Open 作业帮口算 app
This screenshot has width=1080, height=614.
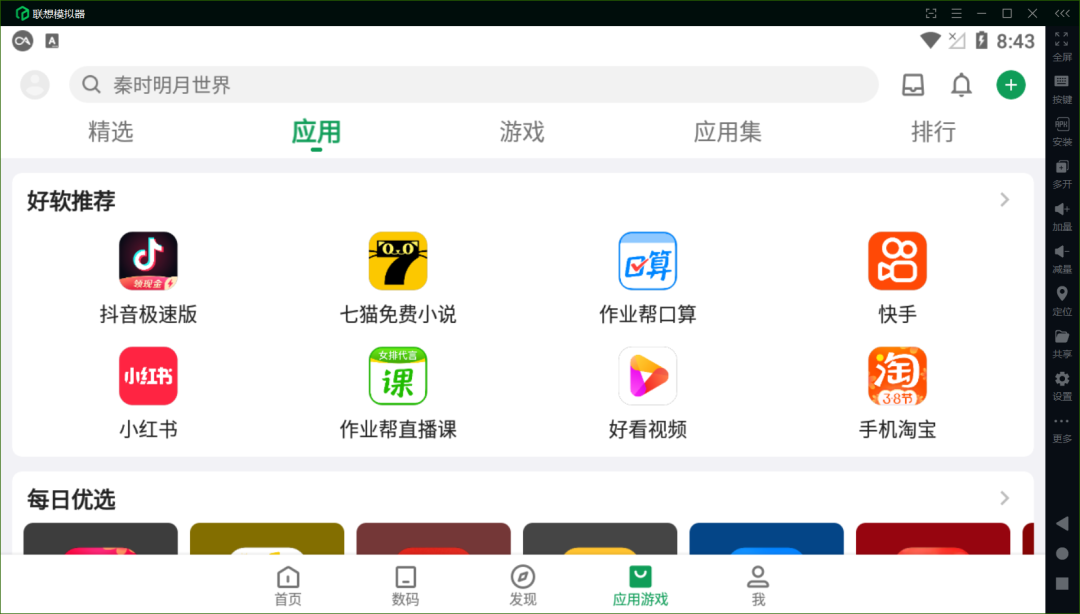pos(647,262)
